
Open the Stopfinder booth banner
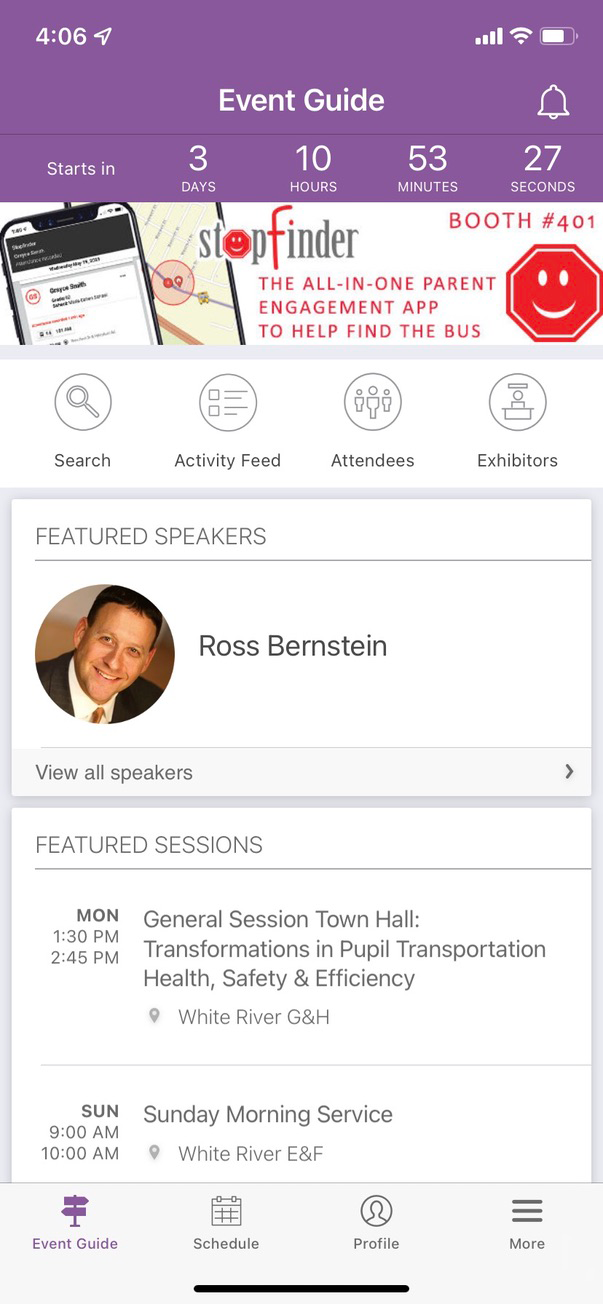click(301, 274)
